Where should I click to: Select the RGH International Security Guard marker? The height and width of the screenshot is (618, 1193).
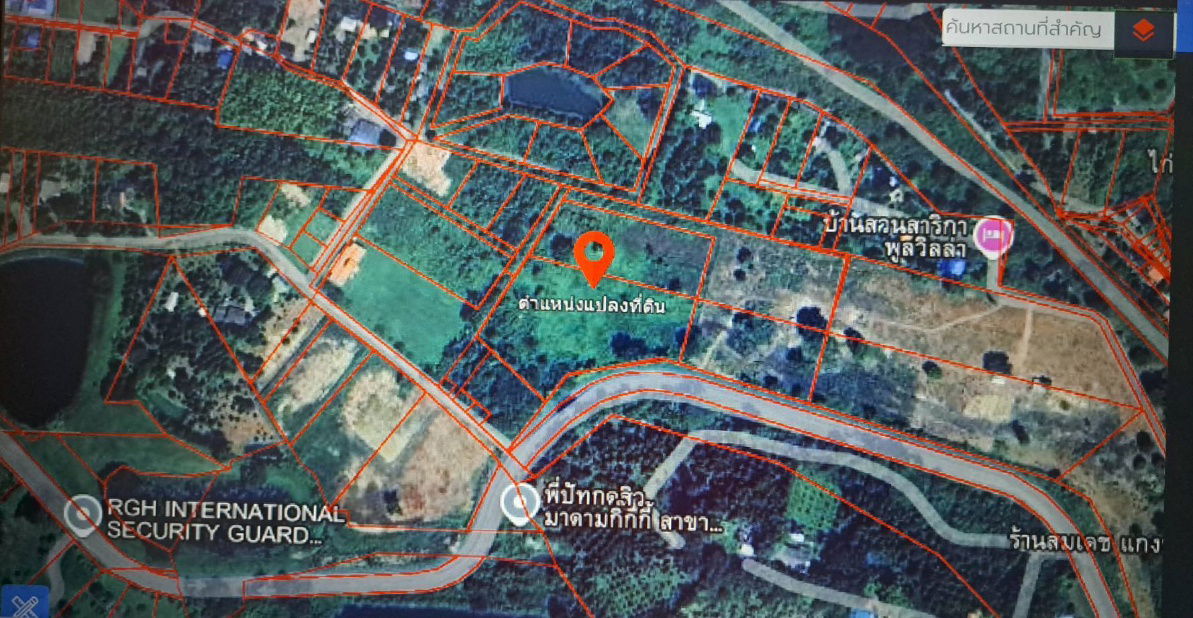pos(81,516)
